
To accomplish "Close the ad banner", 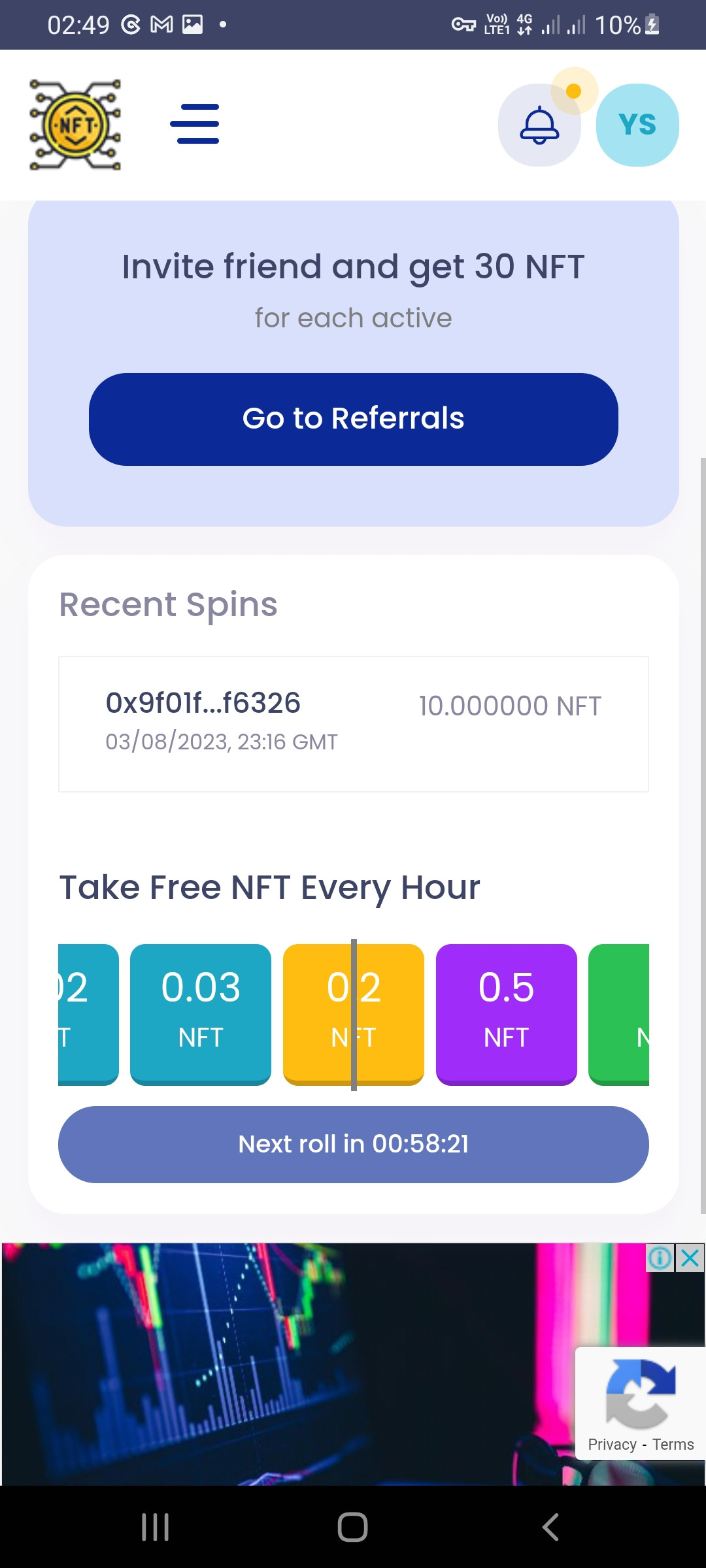I will coord(690,1258).
